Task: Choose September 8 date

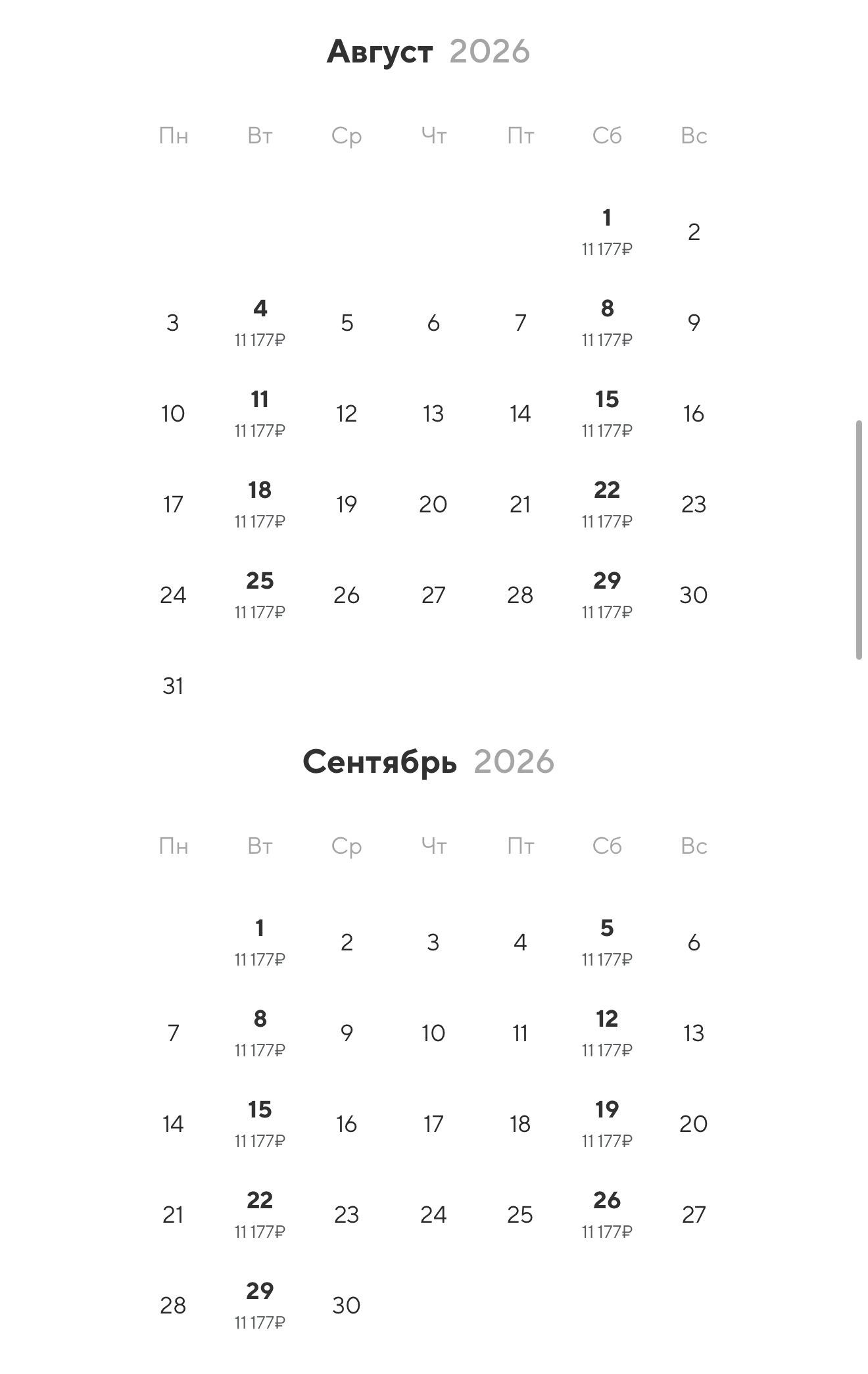Action: click(260, 1032)
